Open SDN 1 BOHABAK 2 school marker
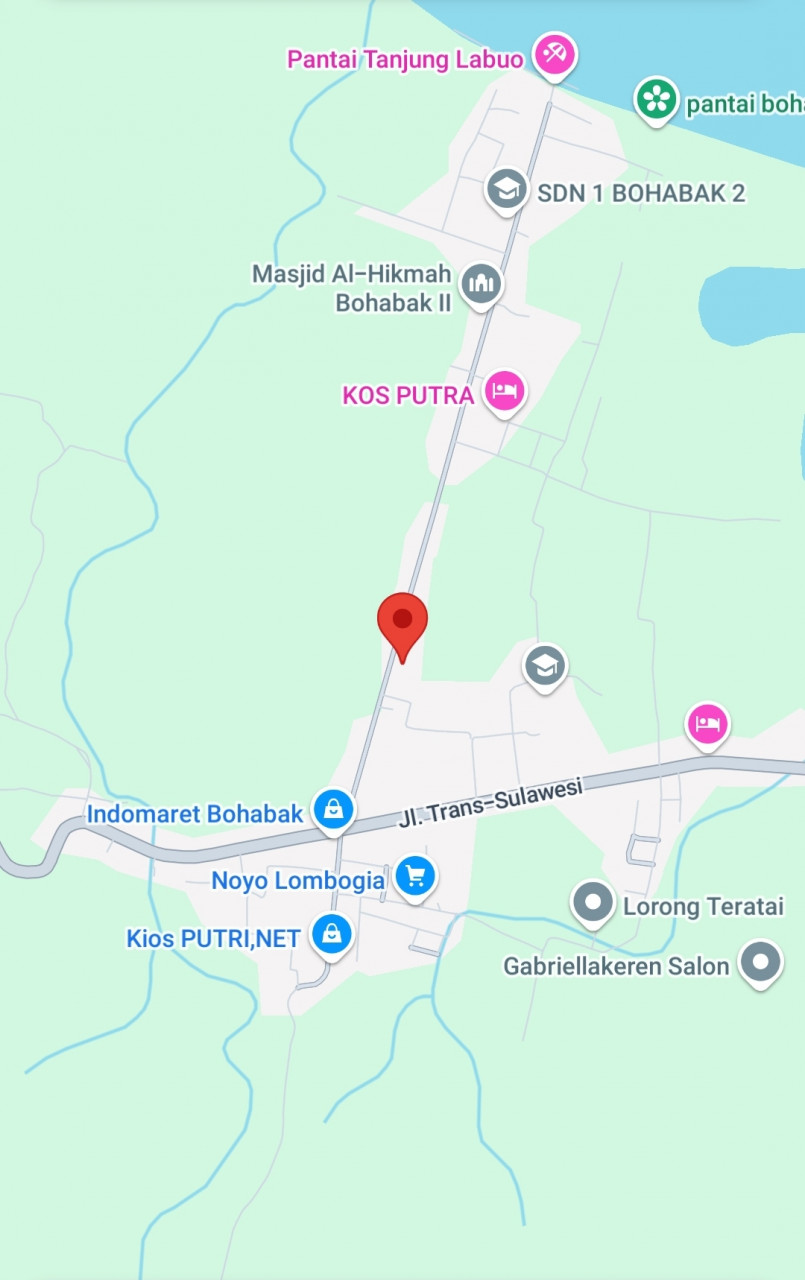Image resolution: width=805 pixels, height=1280 pixels. tap(506, 189)
